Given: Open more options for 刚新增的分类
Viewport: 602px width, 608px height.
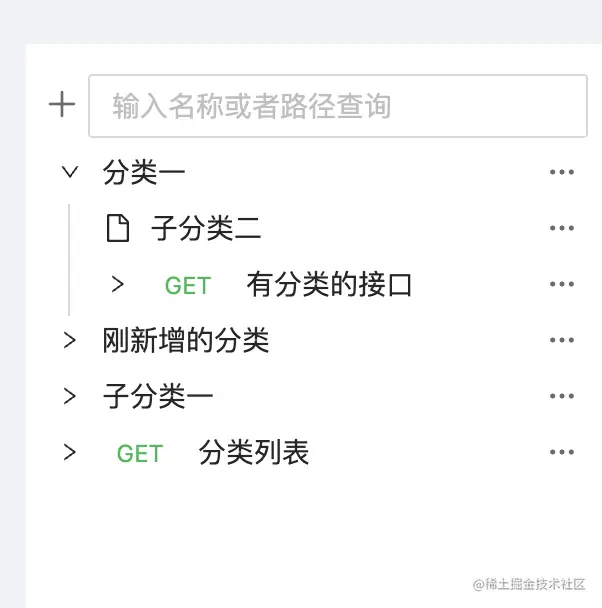Looking at the screenshot, I should pos(561,341).
